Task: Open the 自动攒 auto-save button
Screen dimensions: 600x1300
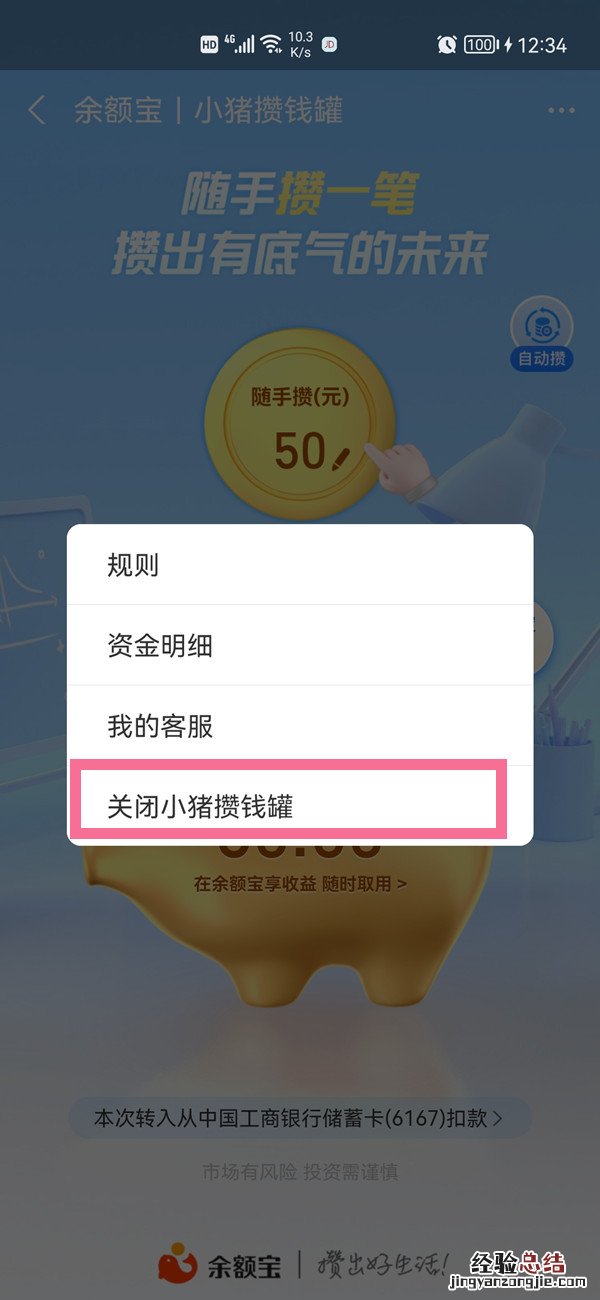Action: 542,334
